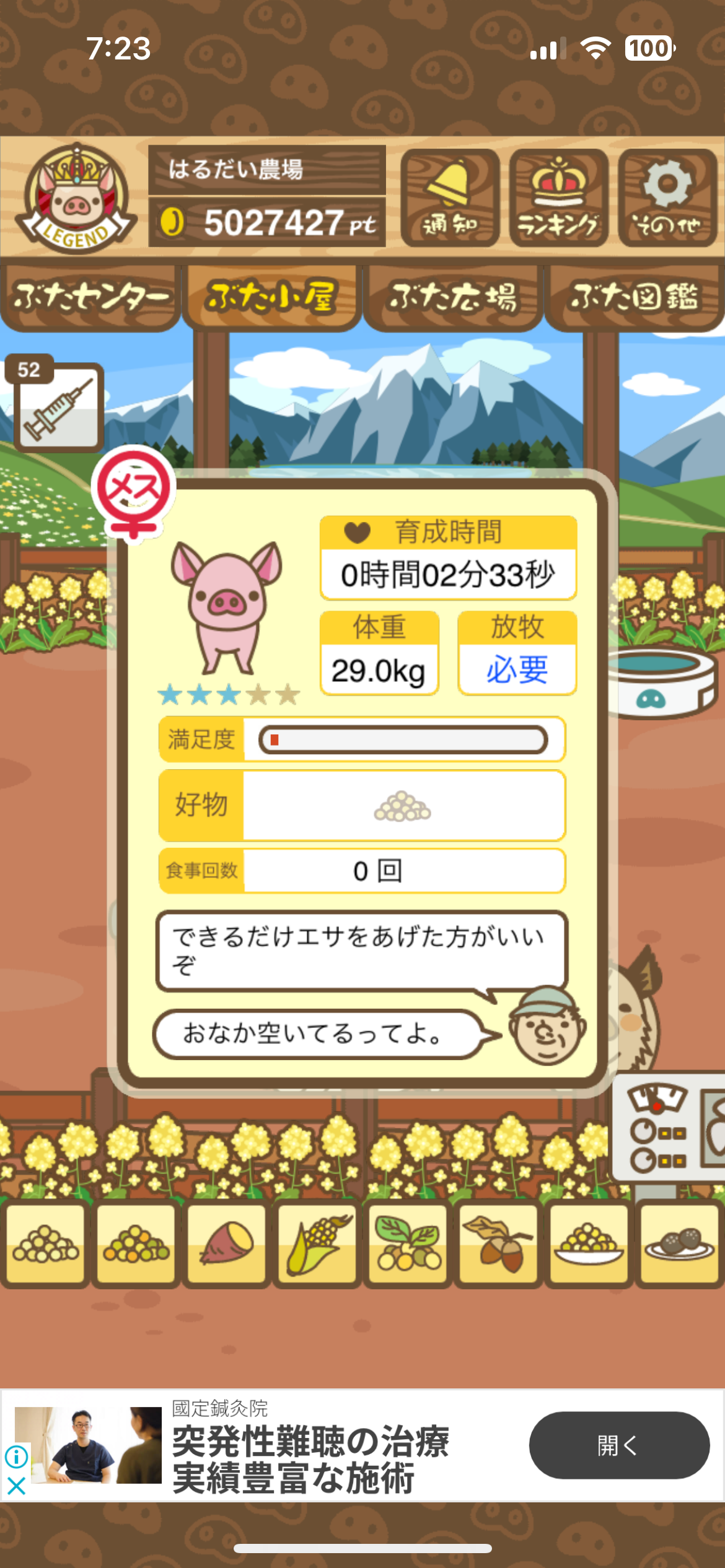Select the corn feed
The width and height of the screenshot is (725, 1568).
click(317, 1244)
